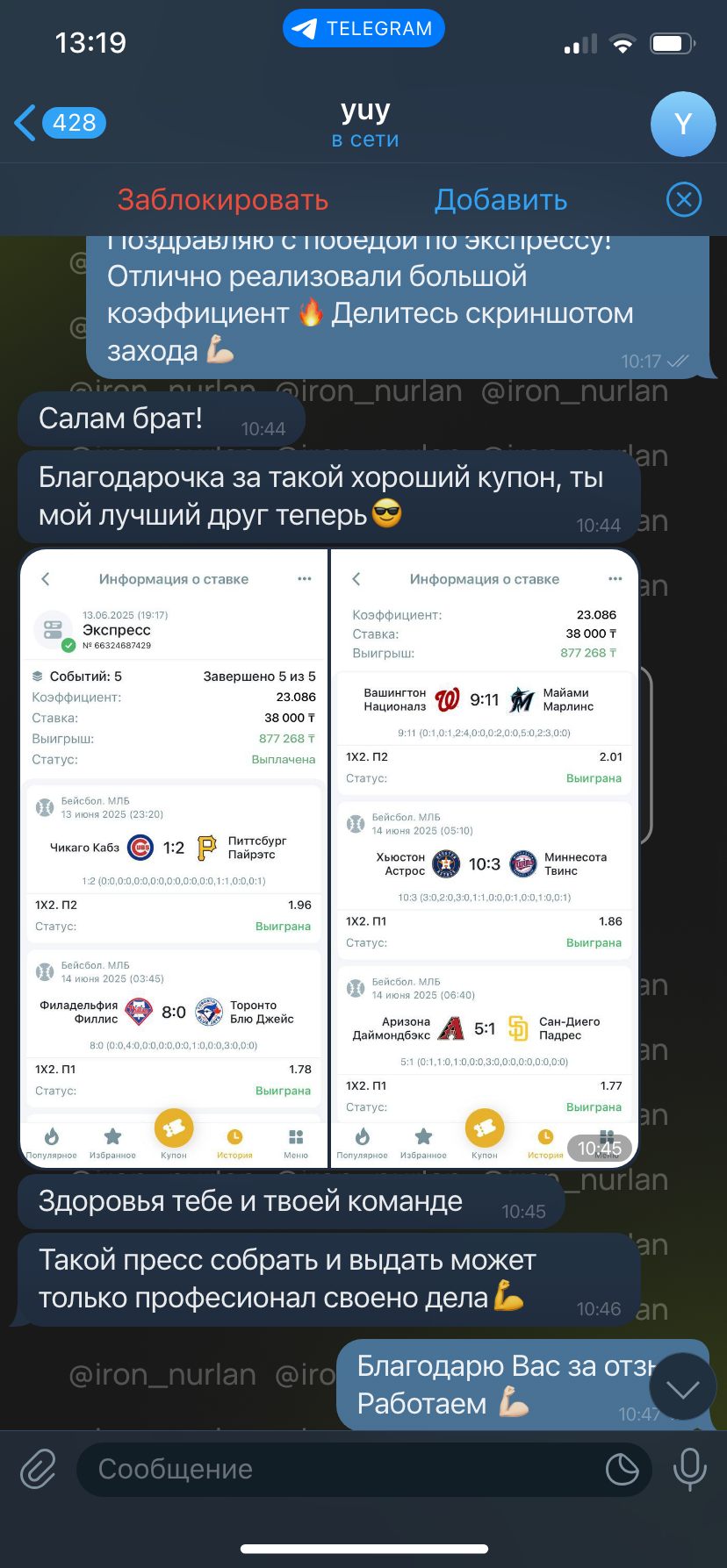
Task: Open yuy's profile avatar
Action: 683,124
